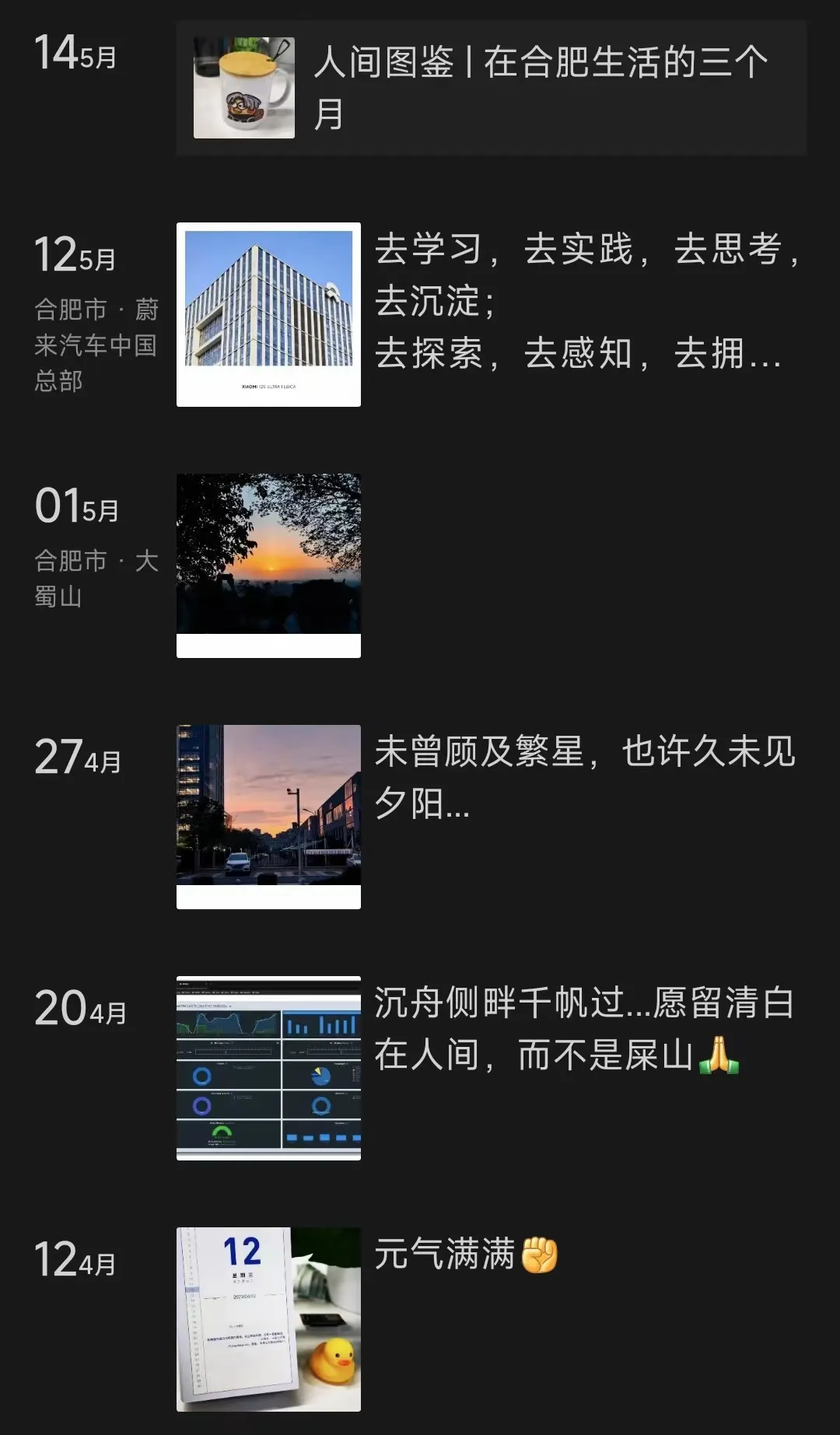This screenshot has width=840, height=1435.
Task: View the 01 May sunset photo from 大蜀山
Action: (268, 565)
